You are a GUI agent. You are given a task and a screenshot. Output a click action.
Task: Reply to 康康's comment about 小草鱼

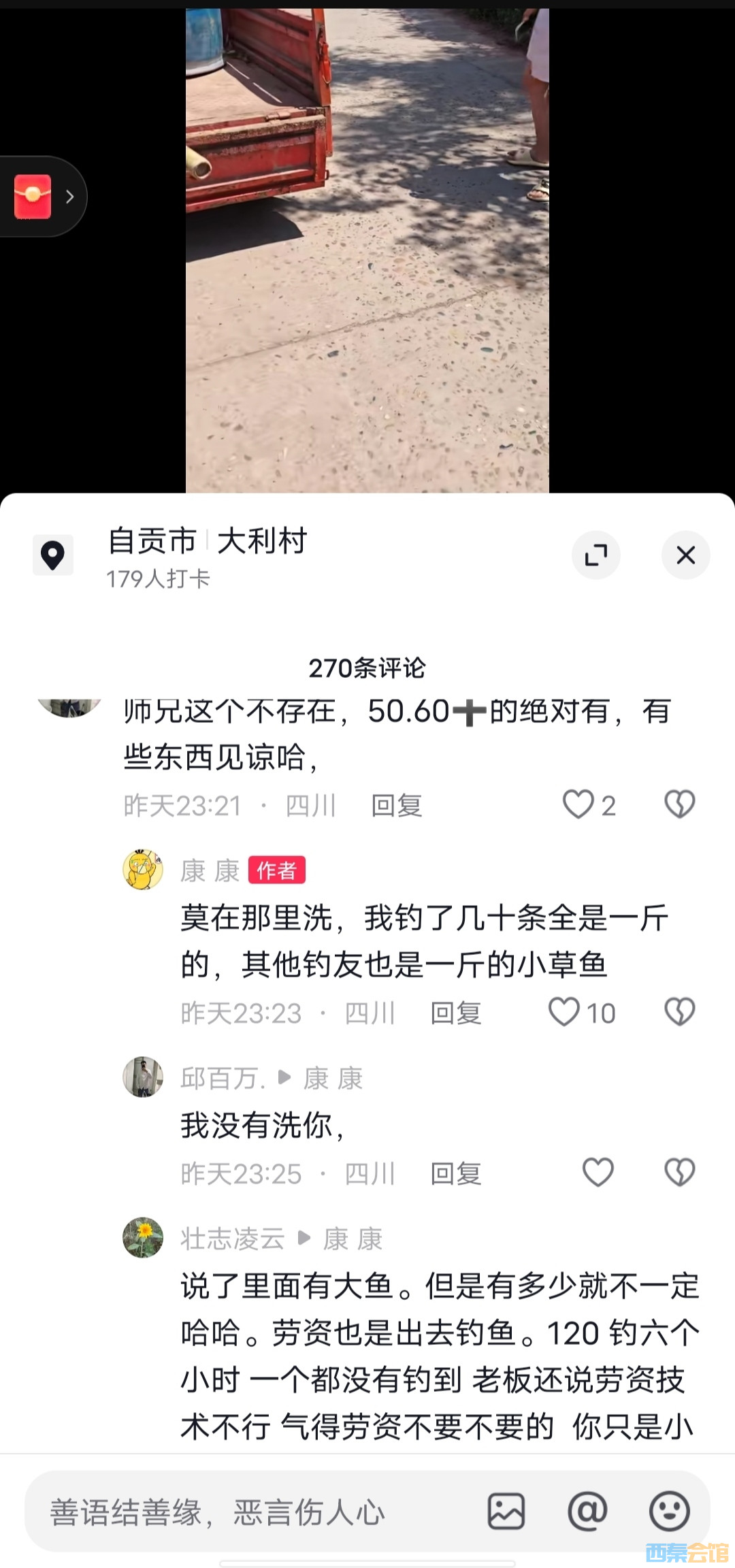[x=456, y=1013]
